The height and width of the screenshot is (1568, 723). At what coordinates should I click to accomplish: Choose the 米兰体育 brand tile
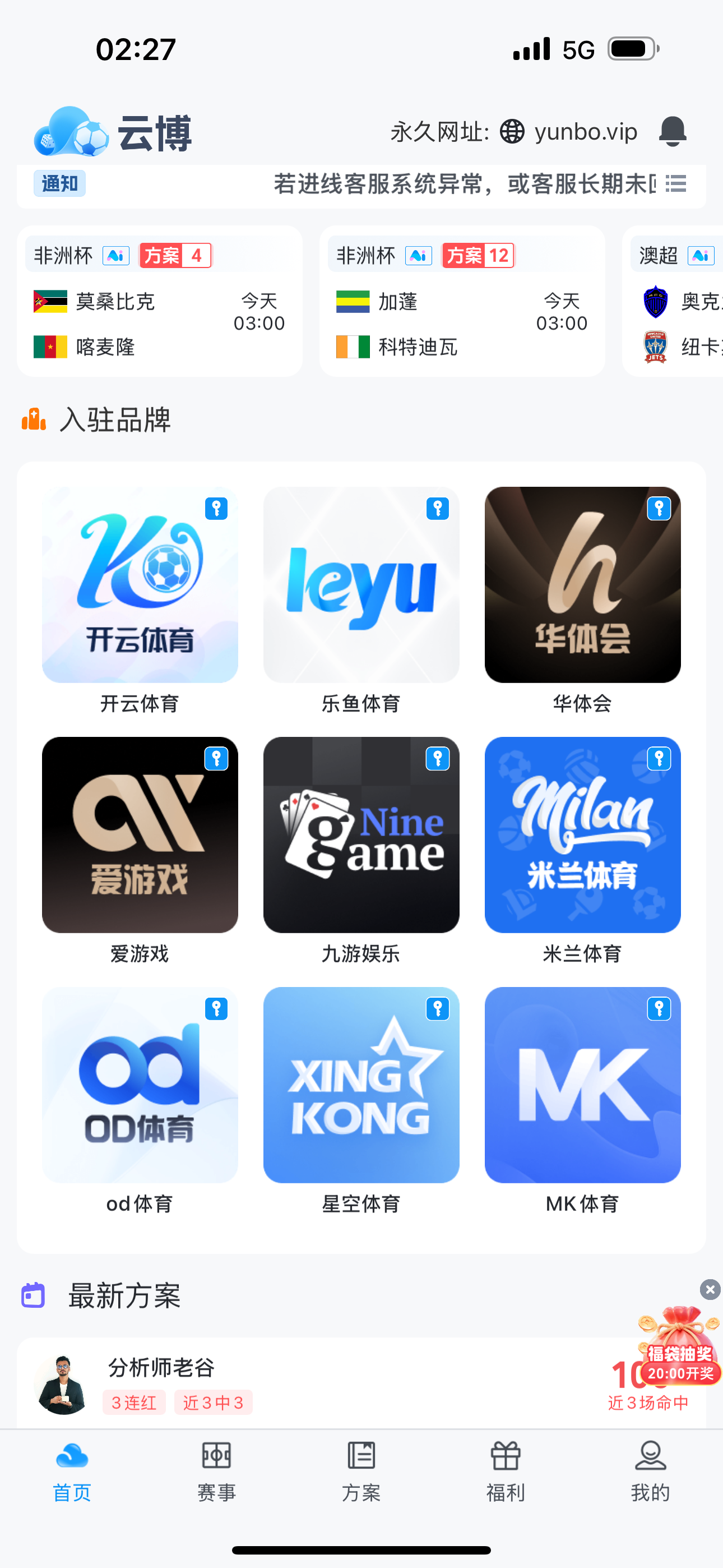[582, 834]
